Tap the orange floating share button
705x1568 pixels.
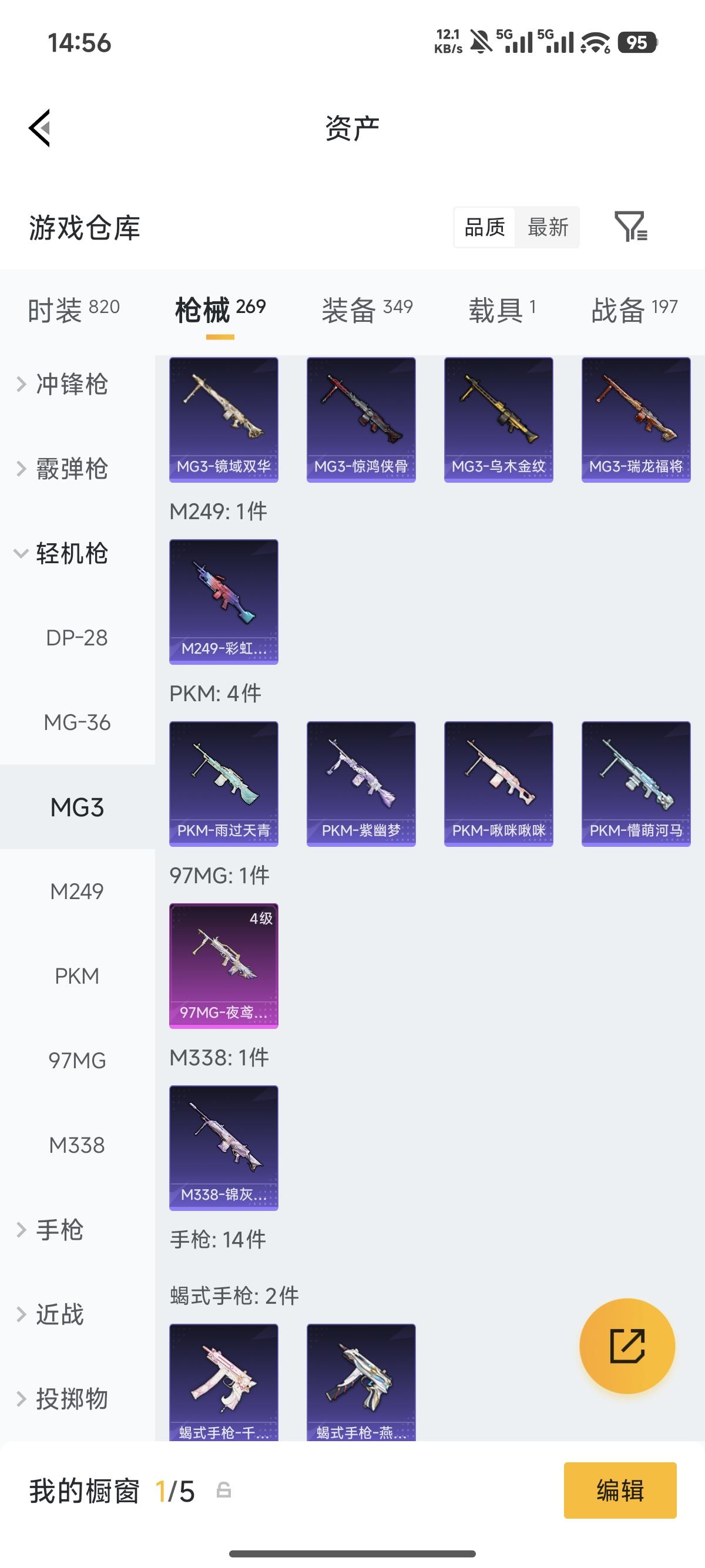tap(627, 1346)
